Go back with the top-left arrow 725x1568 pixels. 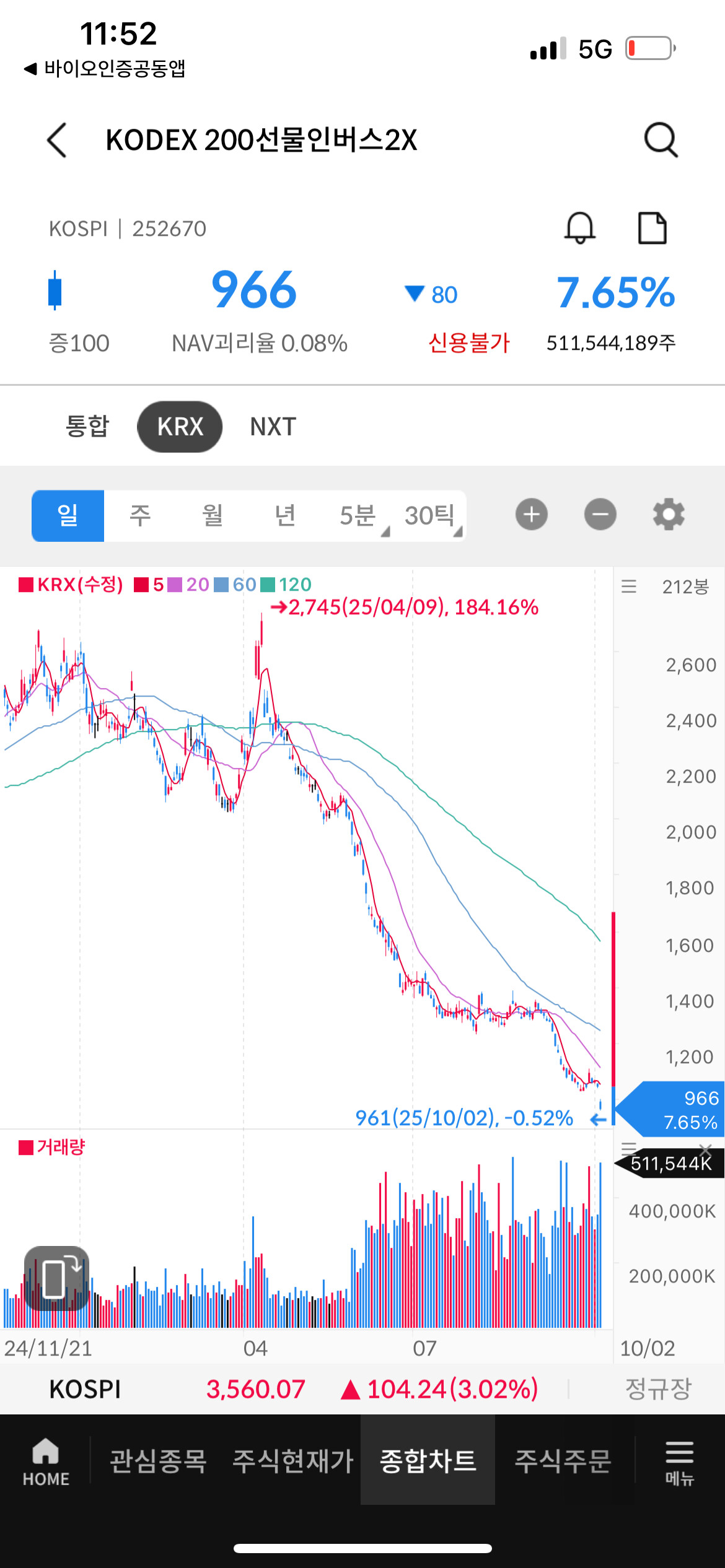pyautogui.click(x=56, y=140)
